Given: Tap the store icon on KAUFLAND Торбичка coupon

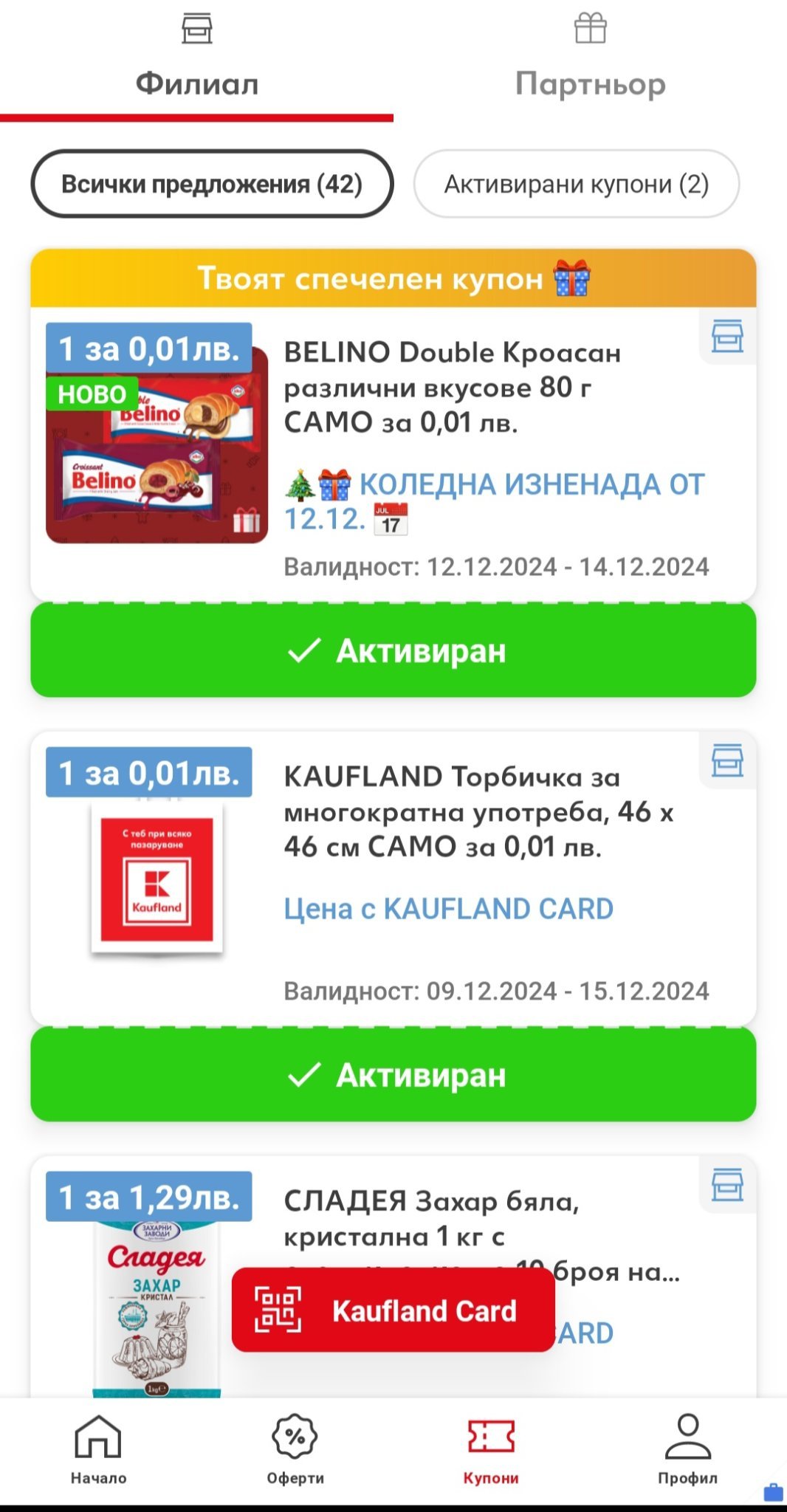Looking at the screenshot, I should pyautogui.click(x=727, y=761).
